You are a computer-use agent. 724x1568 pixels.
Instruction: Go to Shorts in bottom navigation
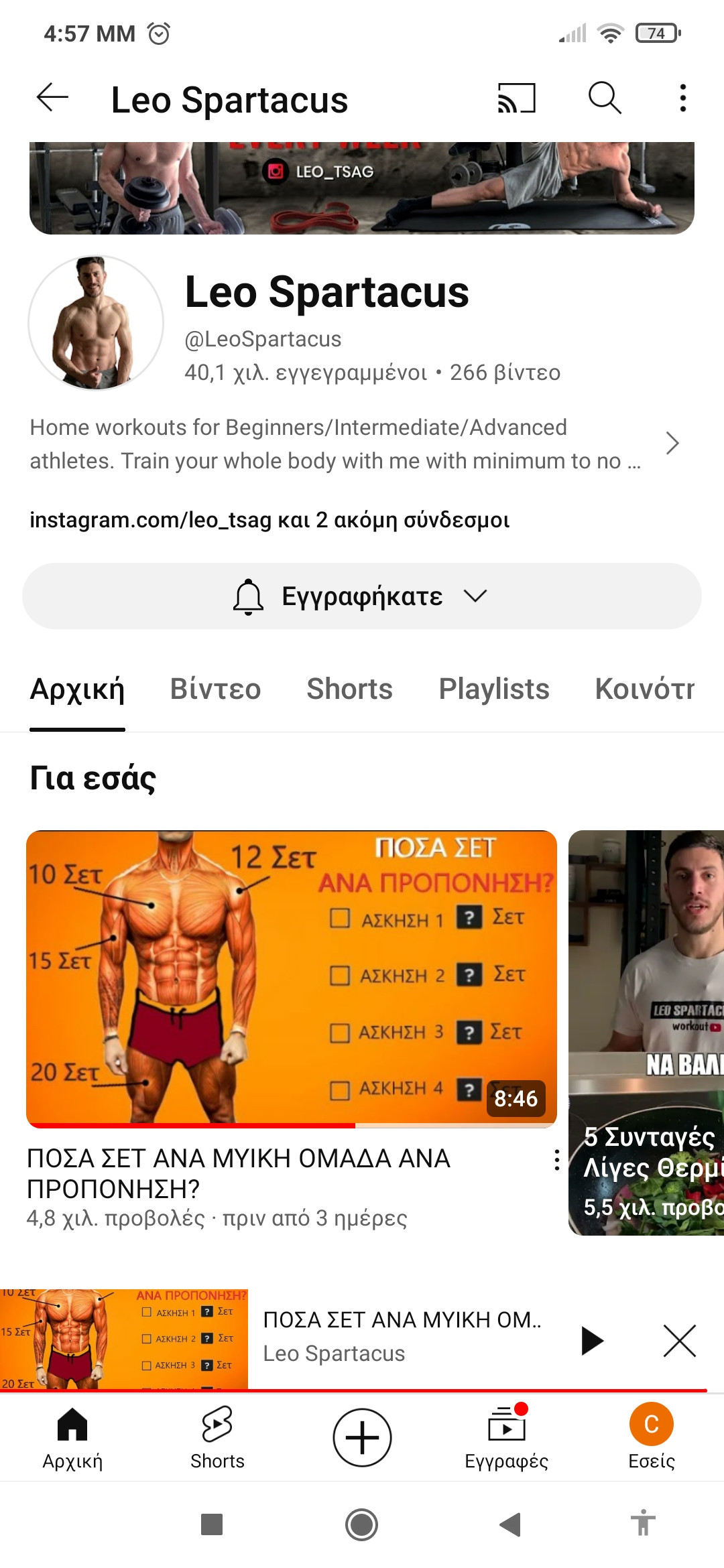pos(217,1437)
